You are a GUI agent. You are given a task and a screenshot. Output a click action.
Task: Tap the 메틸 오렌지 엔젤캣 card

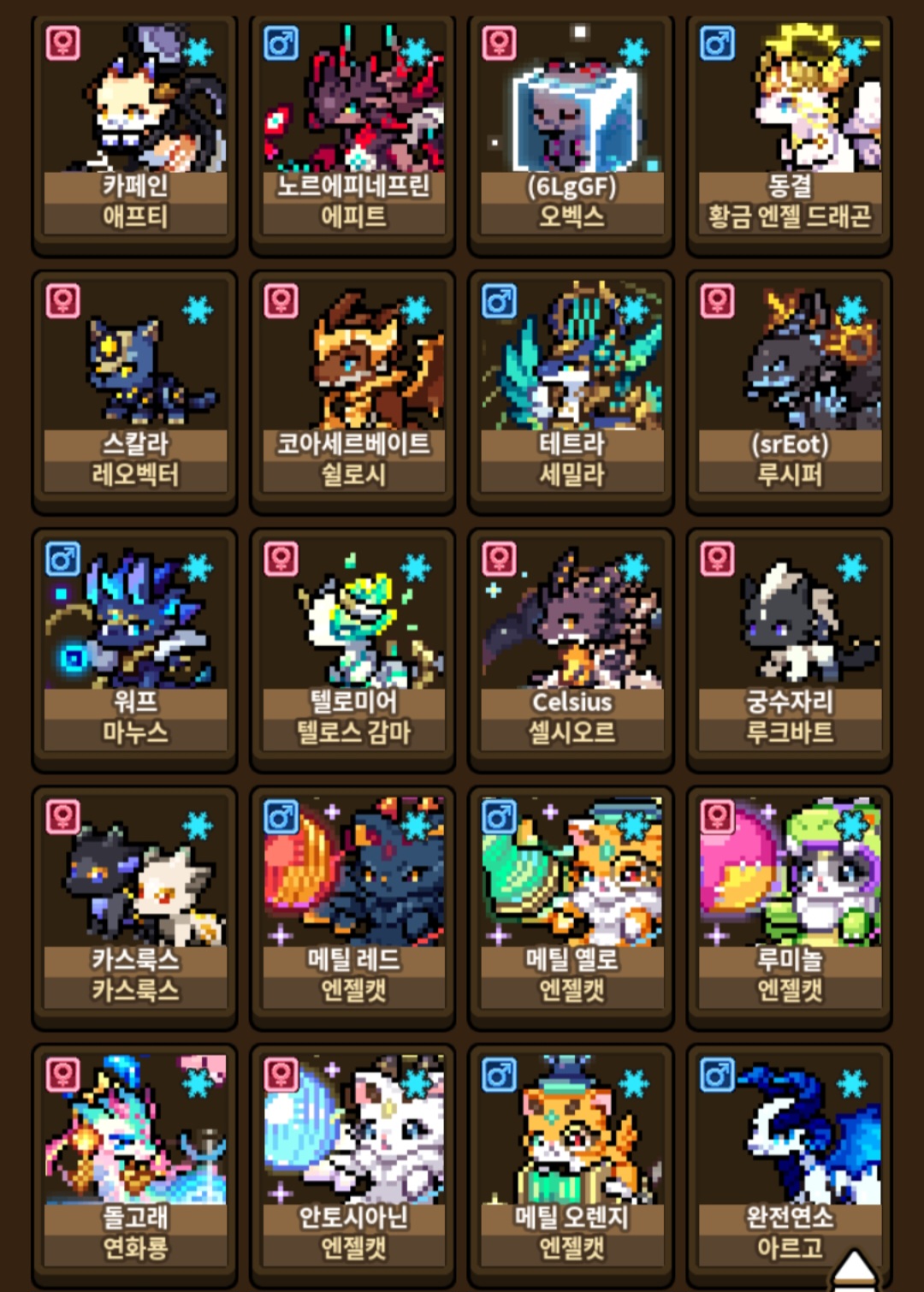point(571,1165)
